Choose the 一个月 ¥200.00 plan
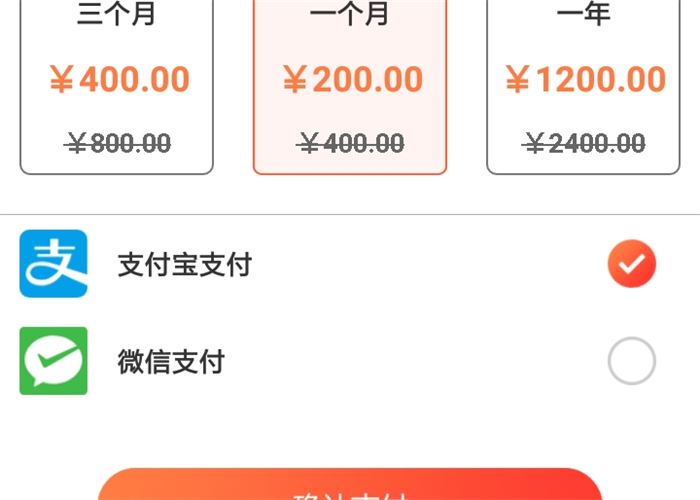Viewport: 700px width, 500px height. pyautogui.click(x=350, y=85)
